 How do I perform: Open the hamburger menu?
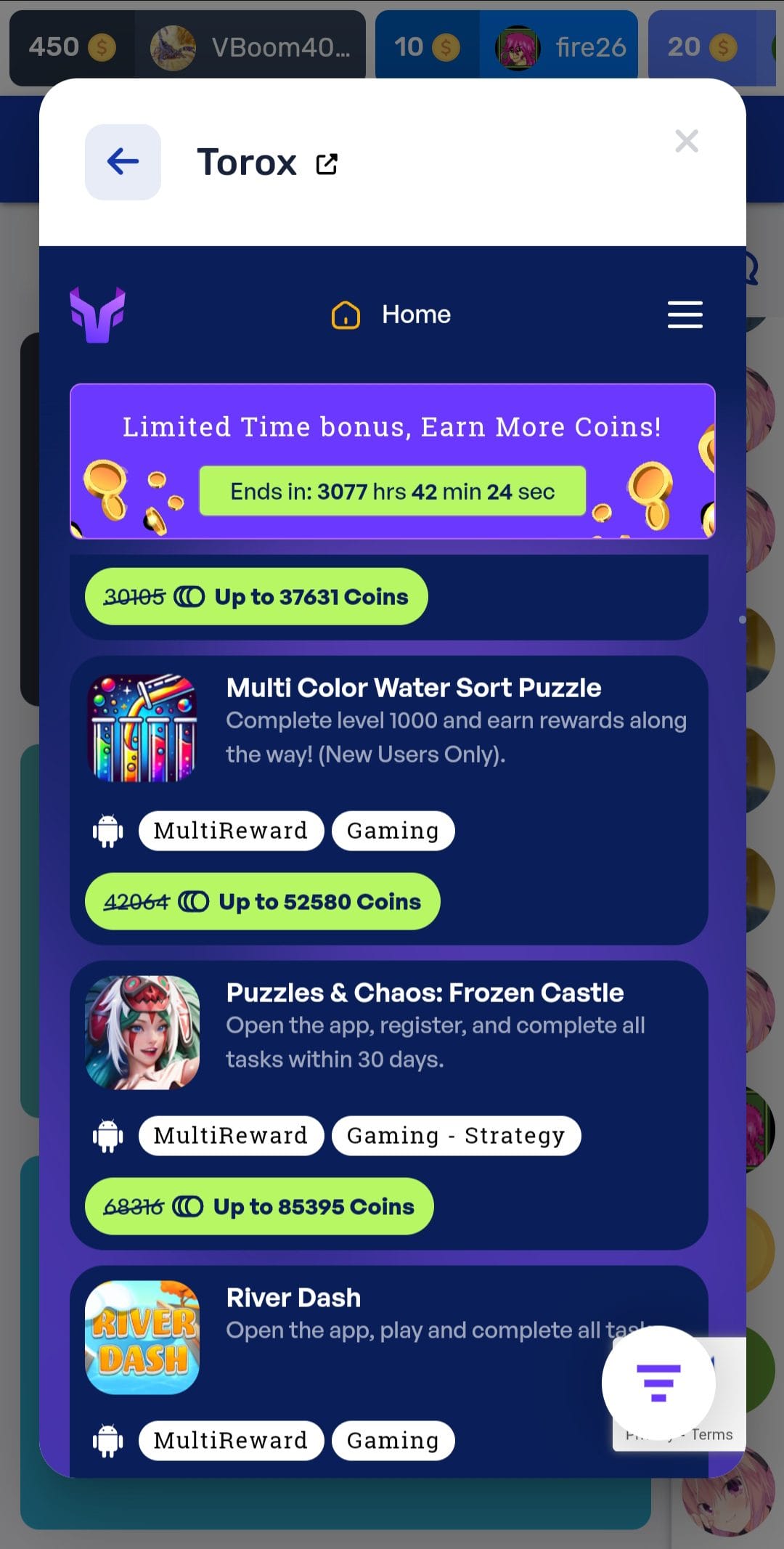click(685, 314)
